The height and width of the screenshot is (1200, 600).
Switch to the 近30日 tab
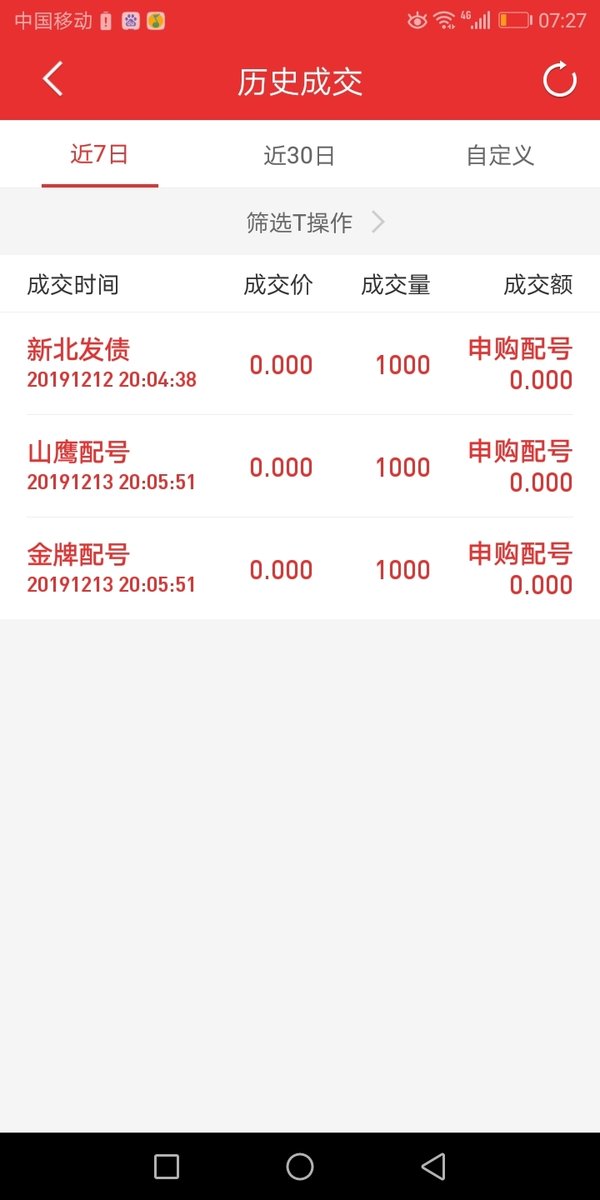[x=299, y=155]
